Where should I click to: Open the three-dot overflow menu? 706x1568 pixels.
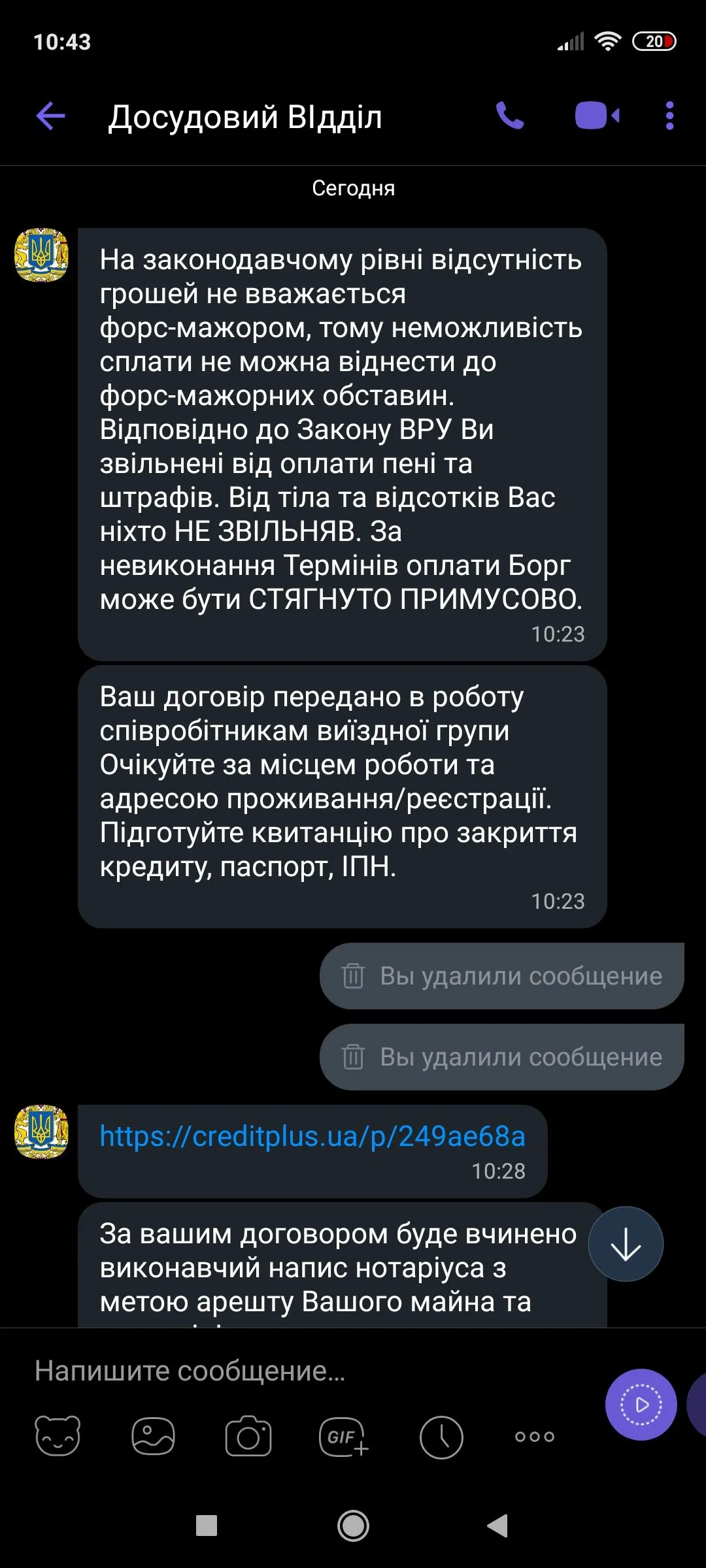pos(669,116)
